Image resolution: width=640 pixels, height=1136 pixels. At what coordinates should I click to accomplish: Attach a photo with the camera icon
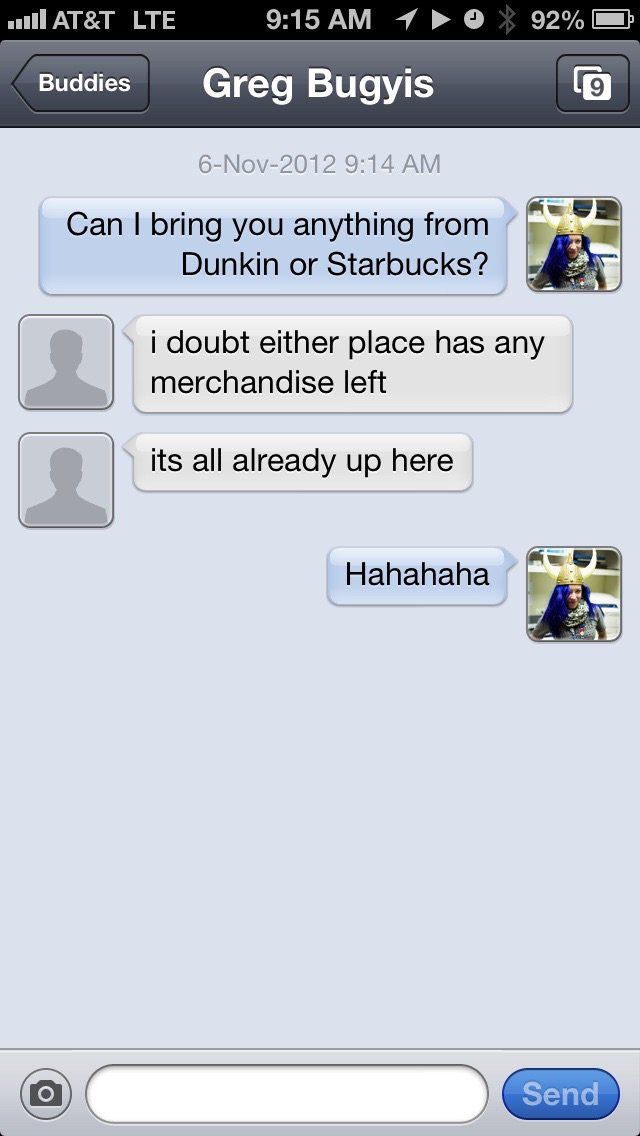coord(44,1093)
